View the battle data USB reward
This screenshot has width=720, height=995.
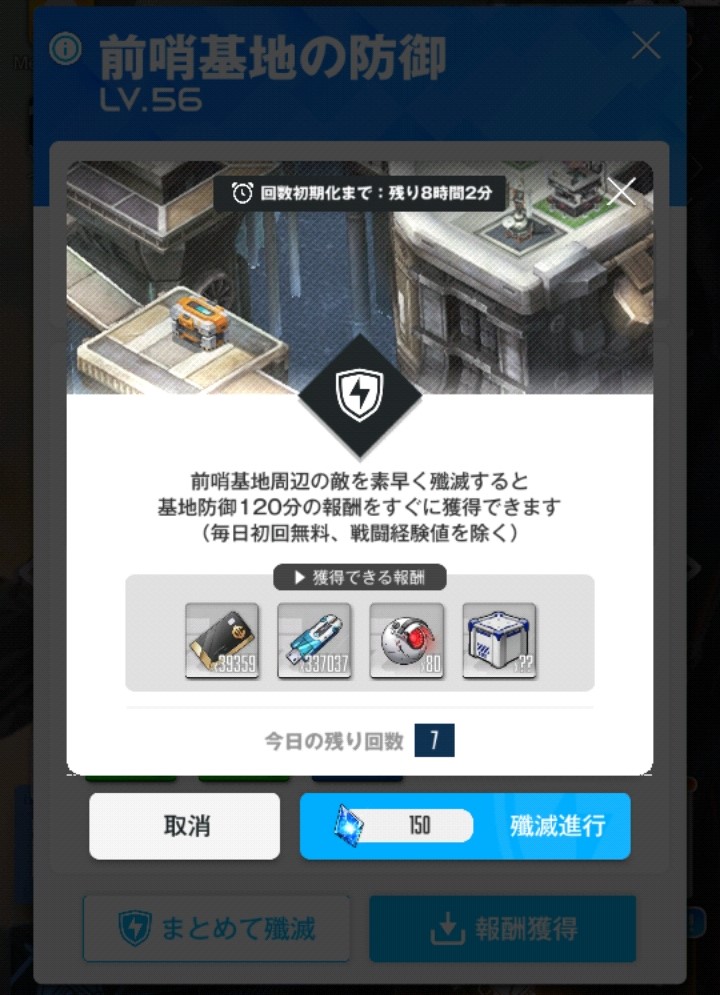tap(314, 640)
